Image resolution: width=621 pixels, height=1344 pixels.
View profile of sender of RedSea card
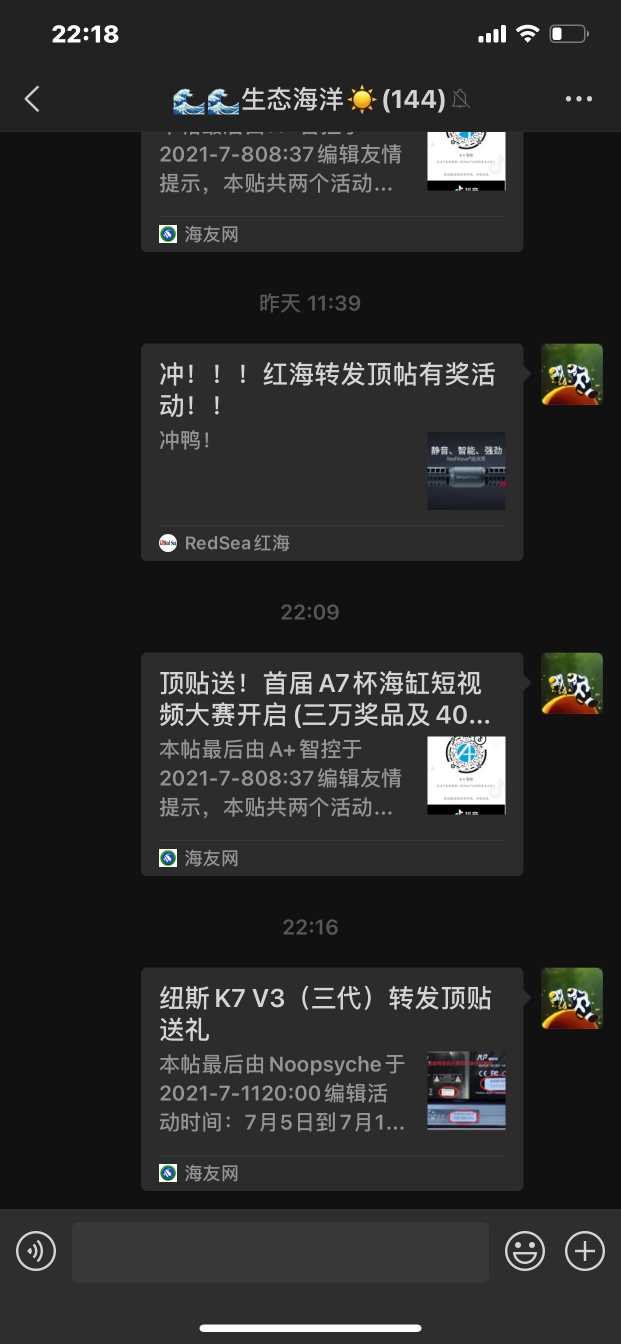point(572,374)
